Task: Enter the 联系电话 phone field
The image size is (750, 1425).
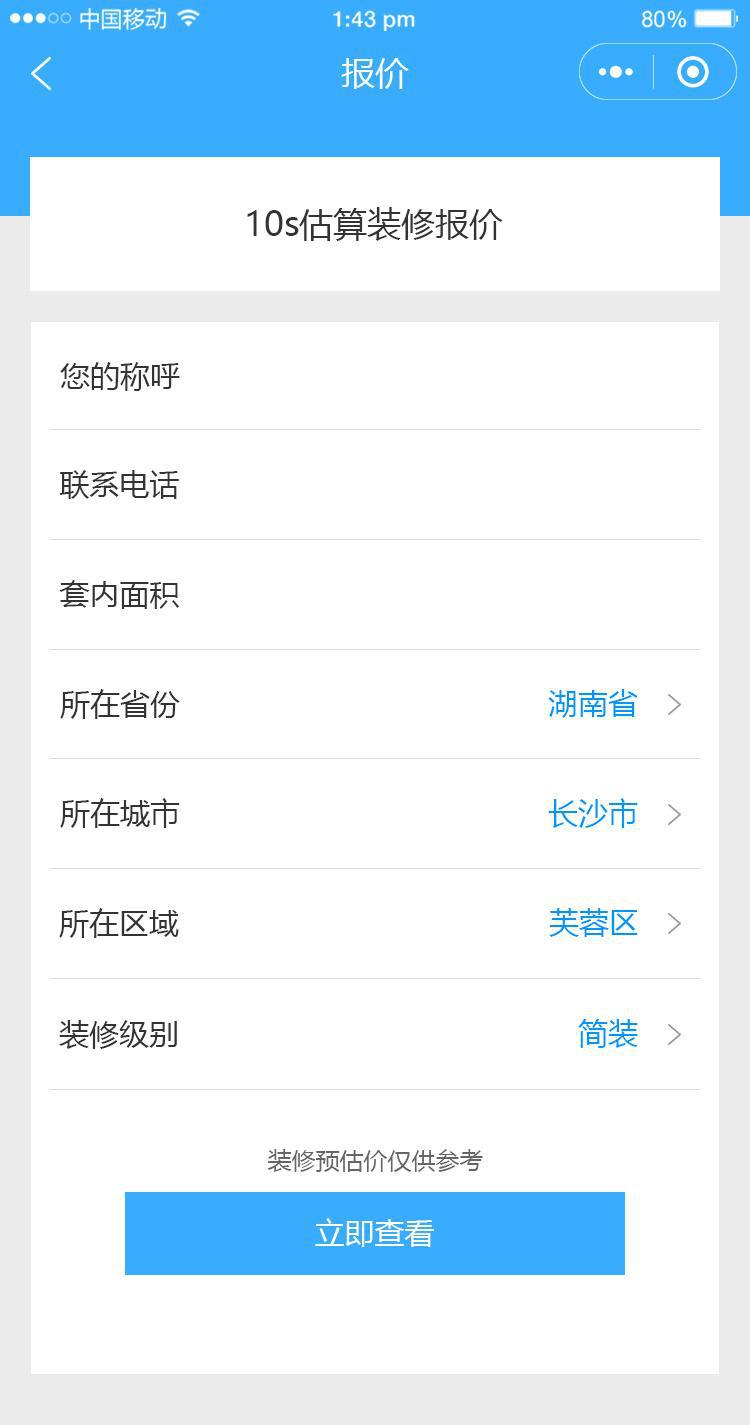Action: 375,485
